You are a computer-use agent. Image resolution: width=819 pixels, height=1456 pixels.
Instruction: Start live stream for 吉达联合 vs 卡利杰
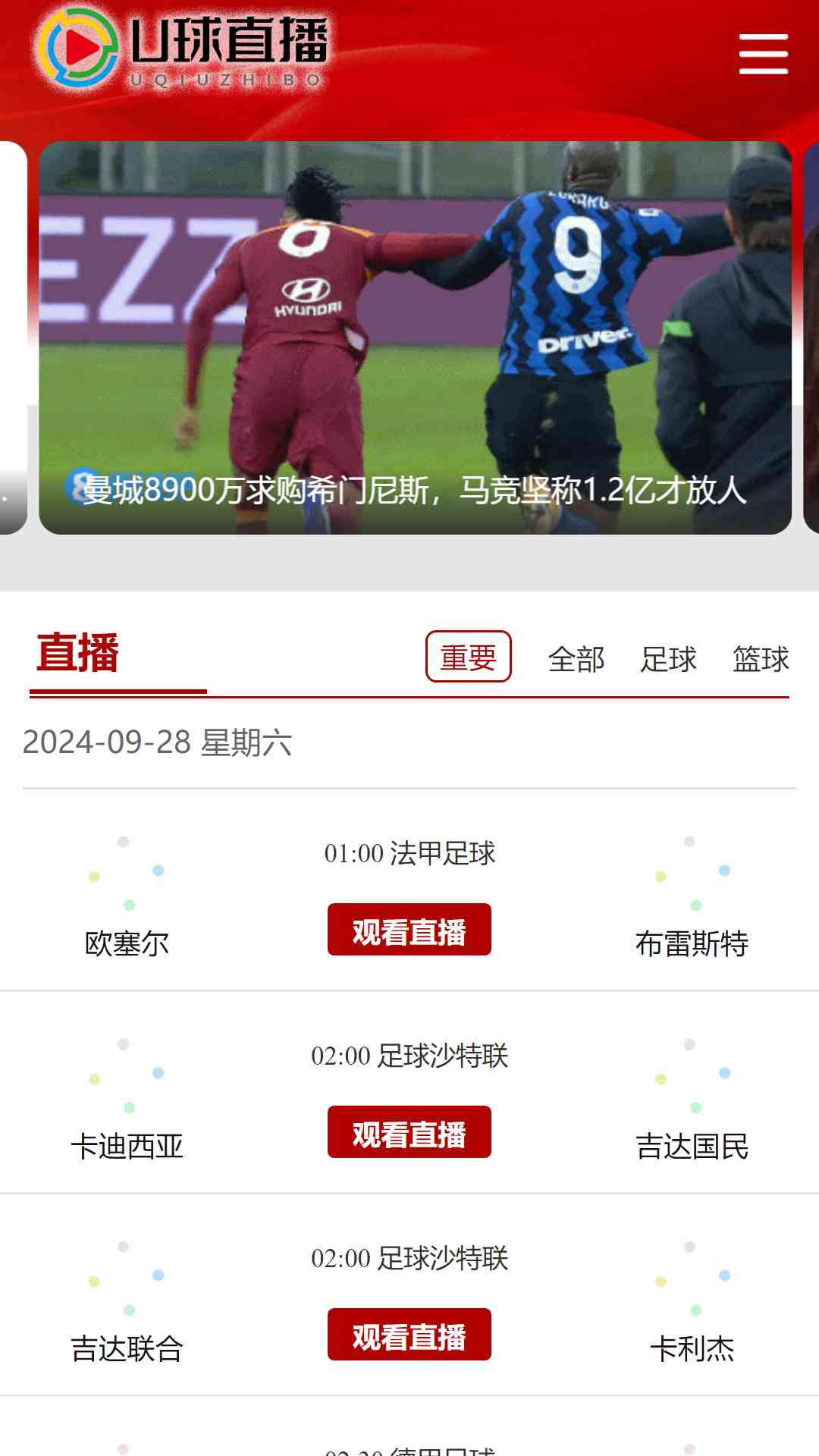click(409, 1335)
